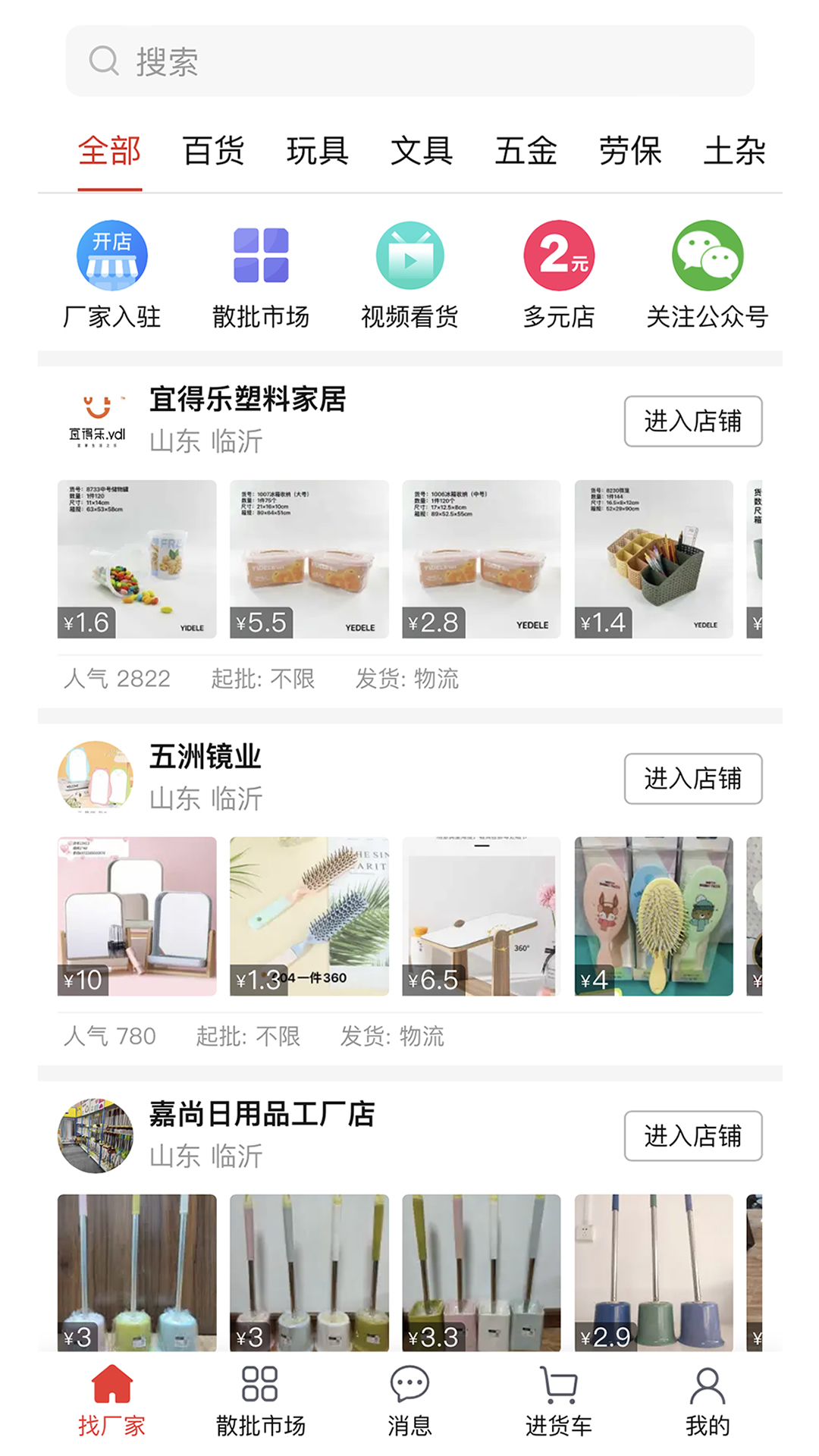Open the 搜索 search box
This screenshot has height=1456, width=819.
(x=409, y=61)
